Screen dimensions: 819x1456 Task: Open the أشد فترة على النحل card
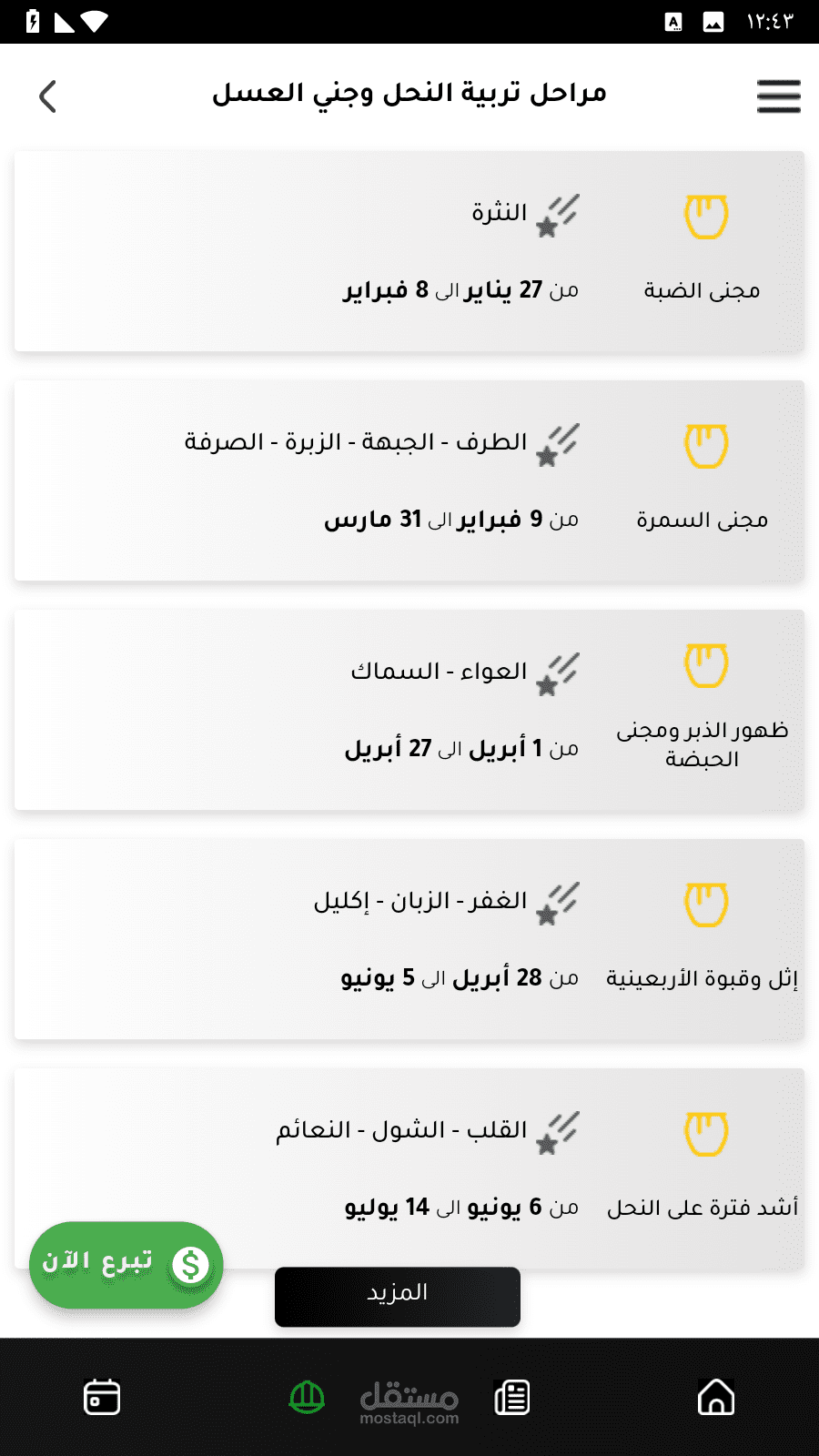point(409,1168)
